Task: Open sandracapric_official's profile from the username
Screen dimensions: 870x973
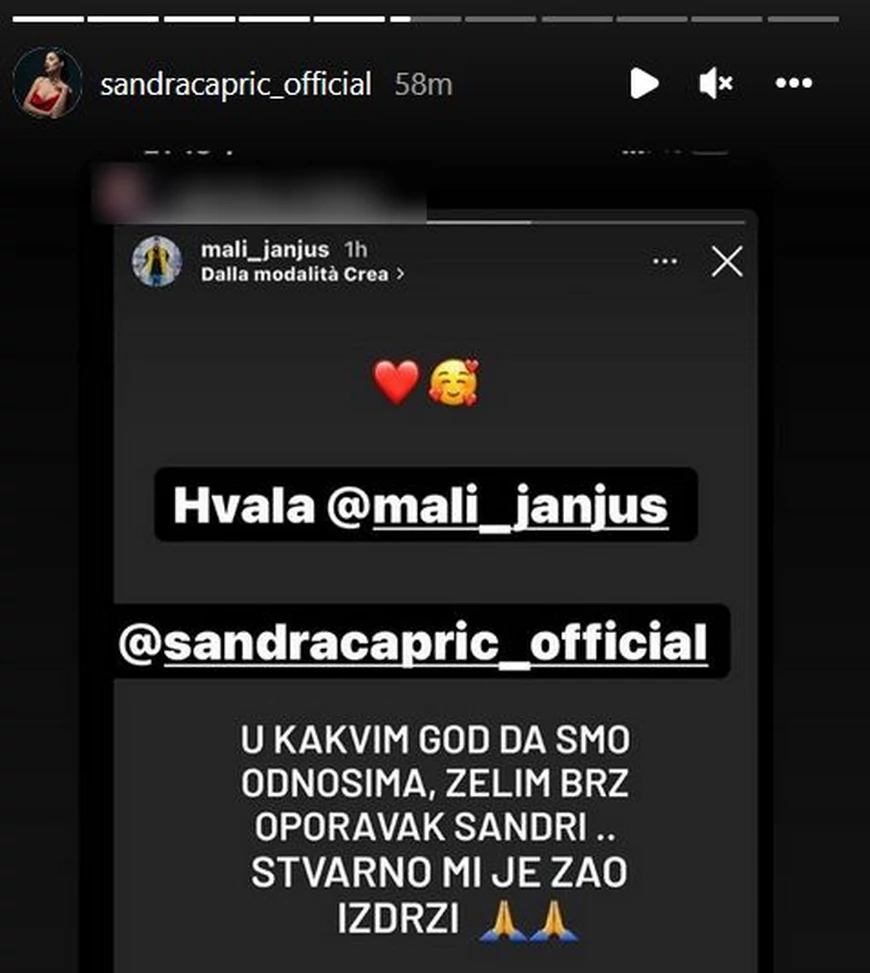Action: (236, 85)
